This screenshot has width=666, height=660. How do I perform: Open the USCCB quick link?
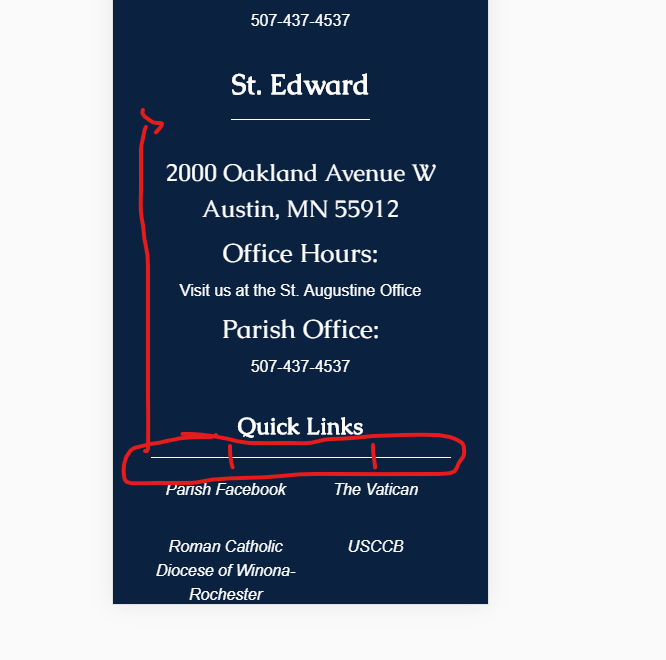pos(376,547)
